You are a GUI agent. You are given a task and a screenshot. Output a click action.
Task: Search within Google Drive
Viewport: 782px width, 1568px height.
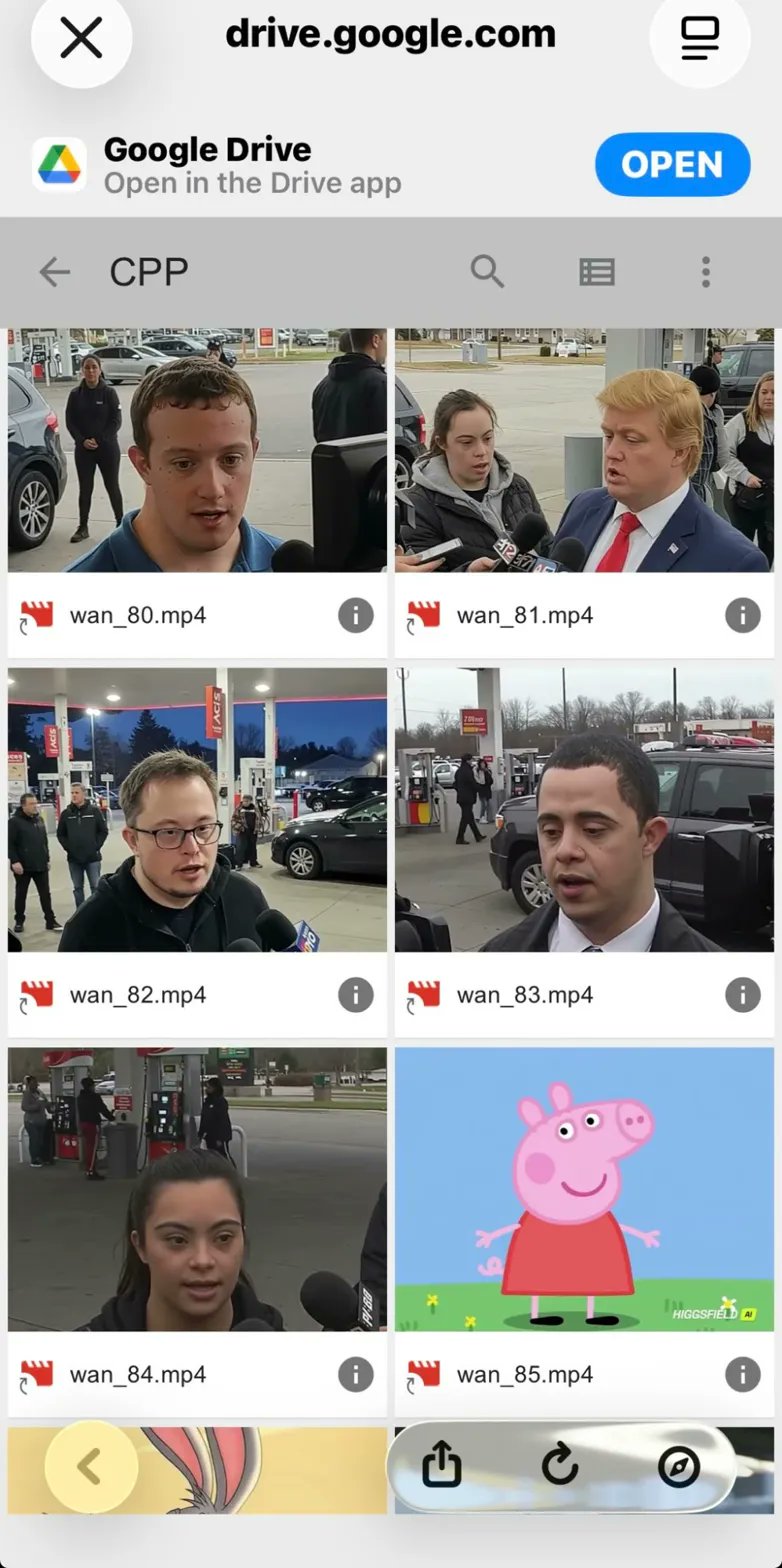pos(487,272)
